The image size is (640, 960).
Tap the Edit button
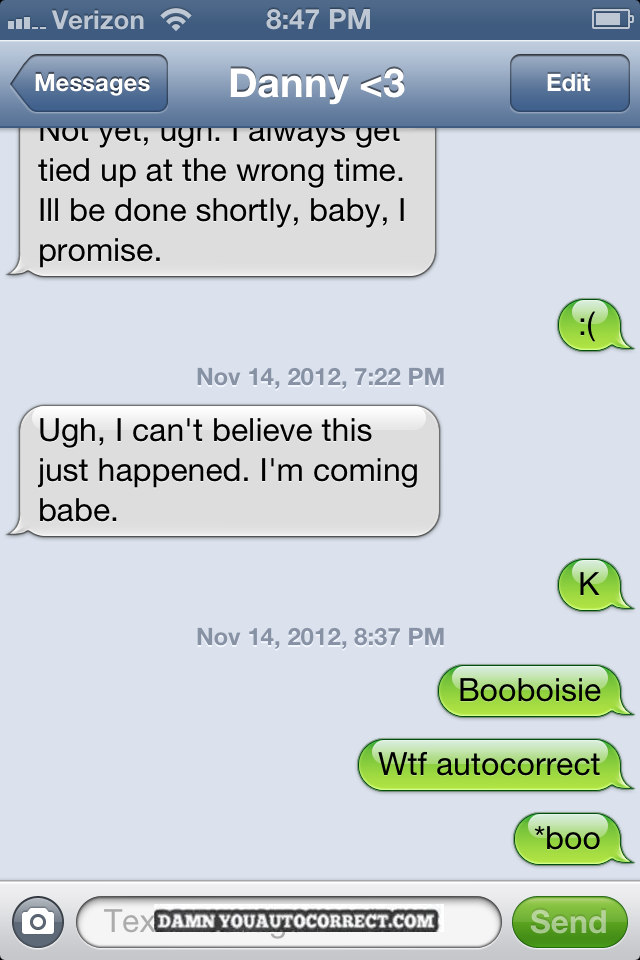point(568,84)
